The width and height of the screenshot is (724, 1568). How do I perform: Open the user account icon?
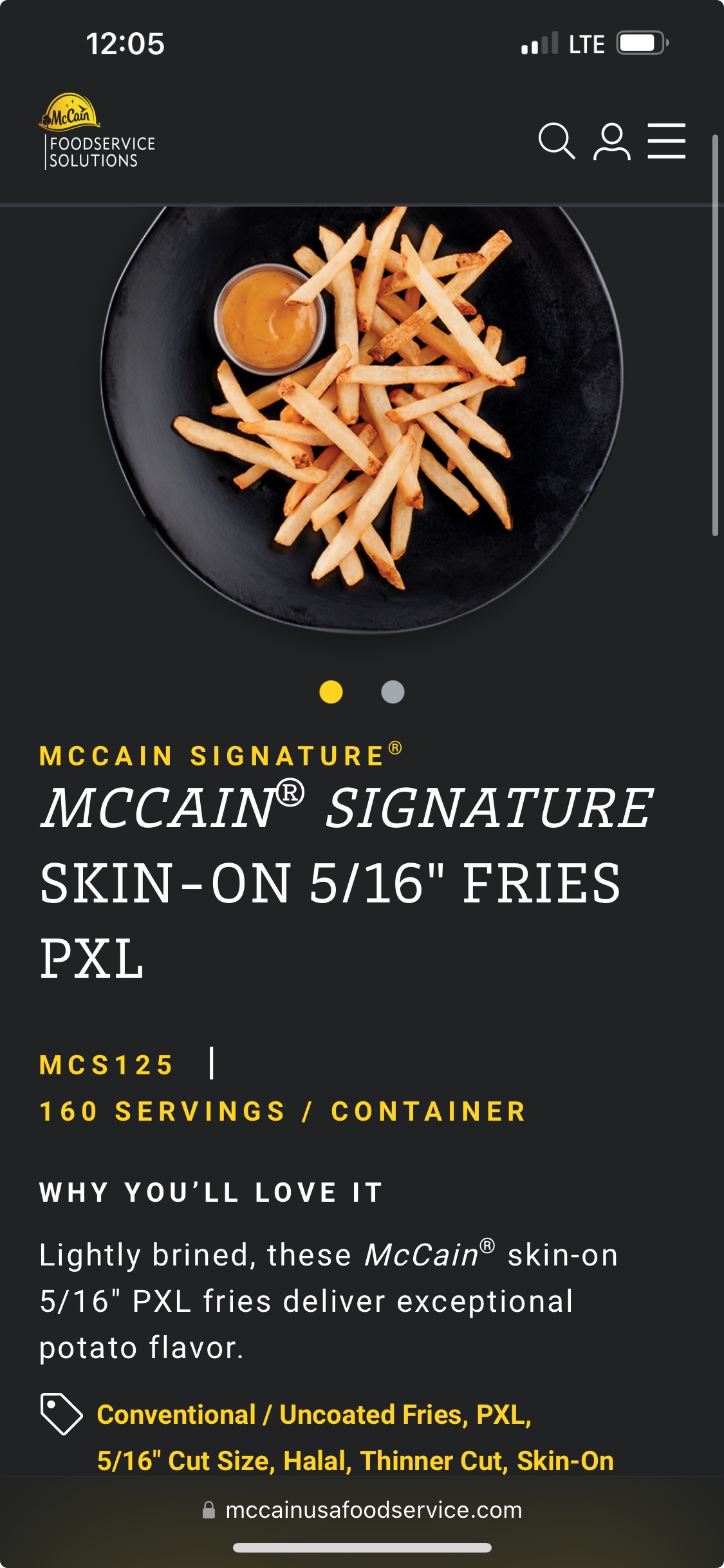[x=611, y=141]
